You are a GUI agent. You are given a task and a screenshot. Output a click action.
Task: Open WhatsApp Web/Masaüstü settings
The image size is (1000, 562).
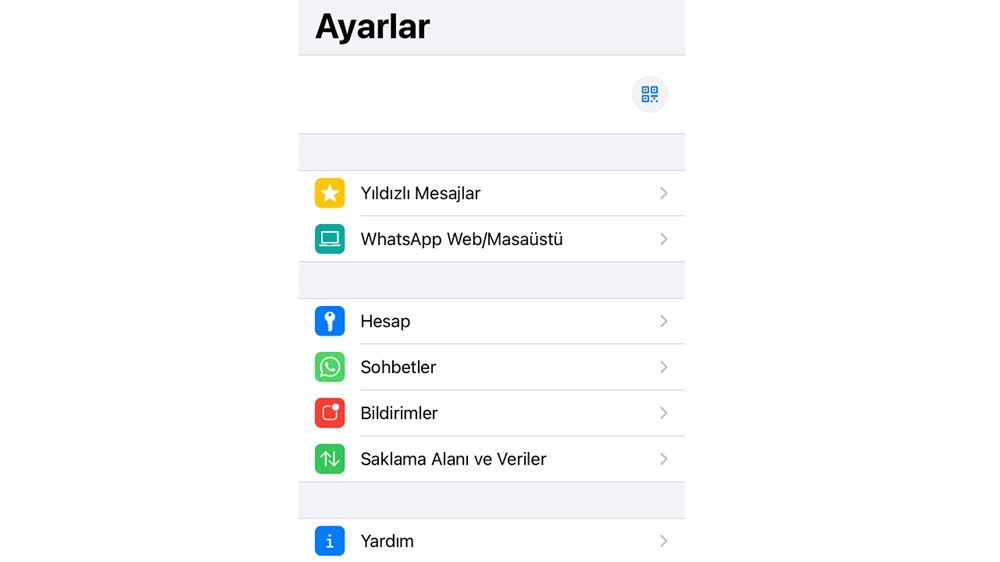(490, 239)
